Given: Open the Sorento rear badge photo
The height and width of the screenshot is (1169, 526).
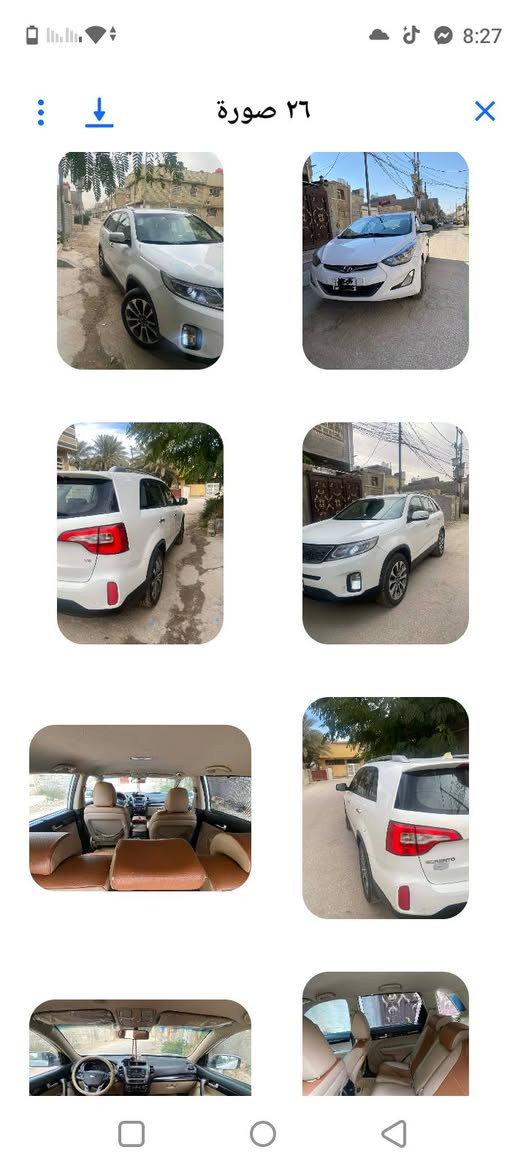Looking at the screenshot, I should [385, 807].
